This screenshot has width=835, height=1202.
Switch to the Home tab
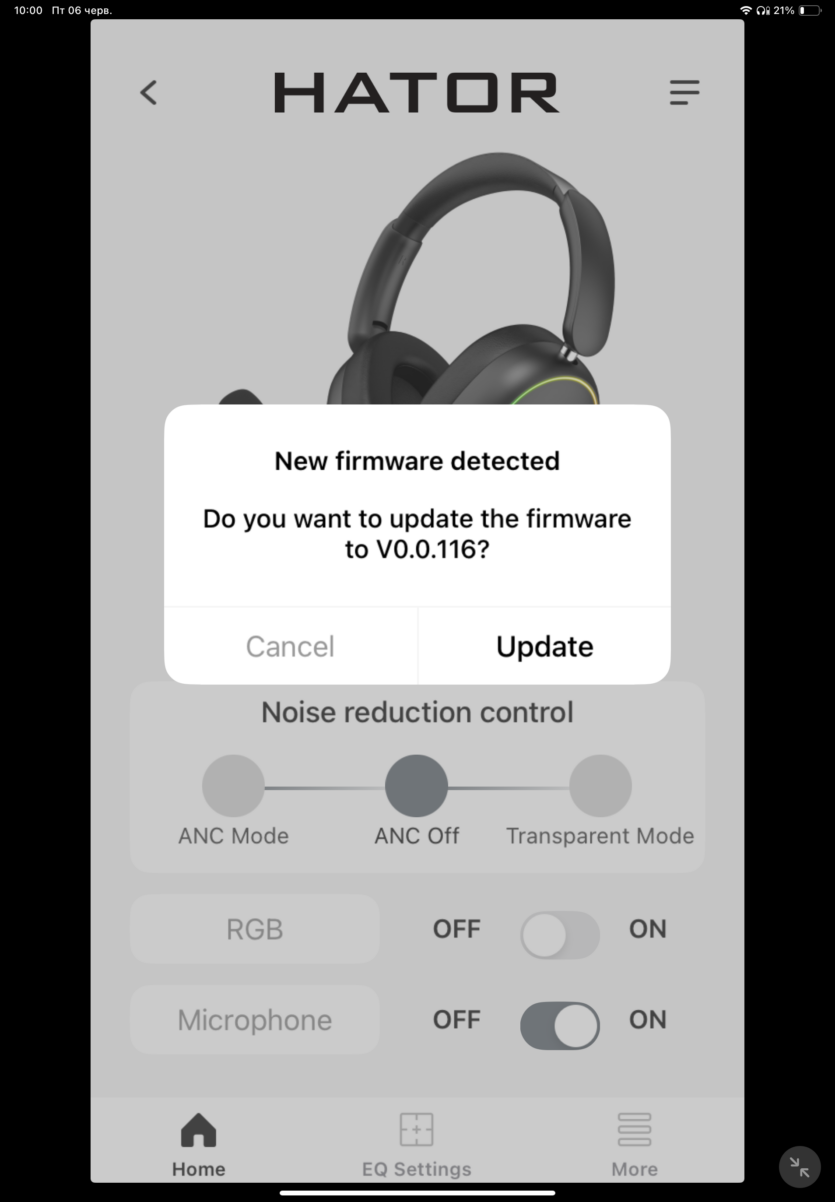pos(198,1145)
